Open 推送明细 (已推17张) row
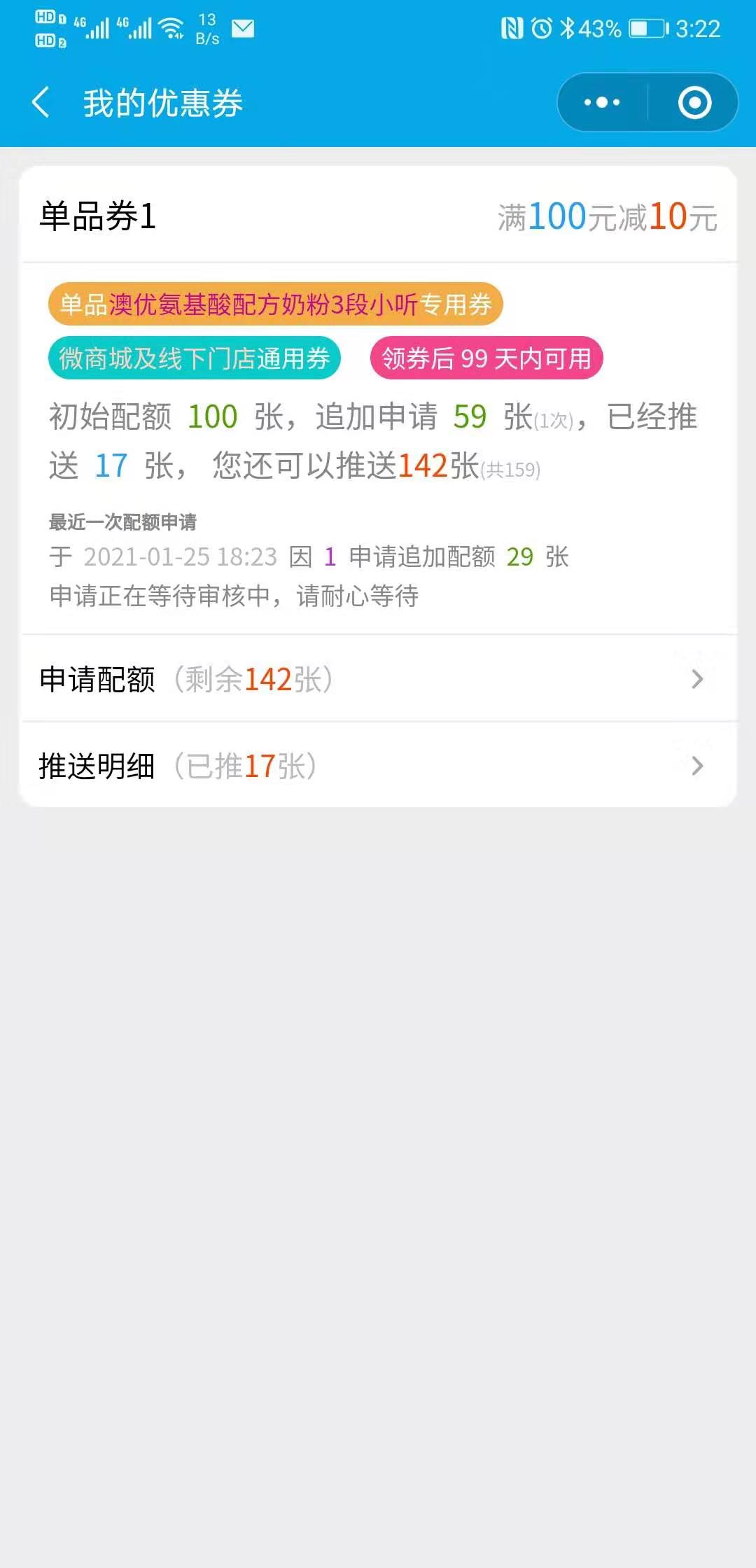756x1568 pixels. click(x=280, y=766)
